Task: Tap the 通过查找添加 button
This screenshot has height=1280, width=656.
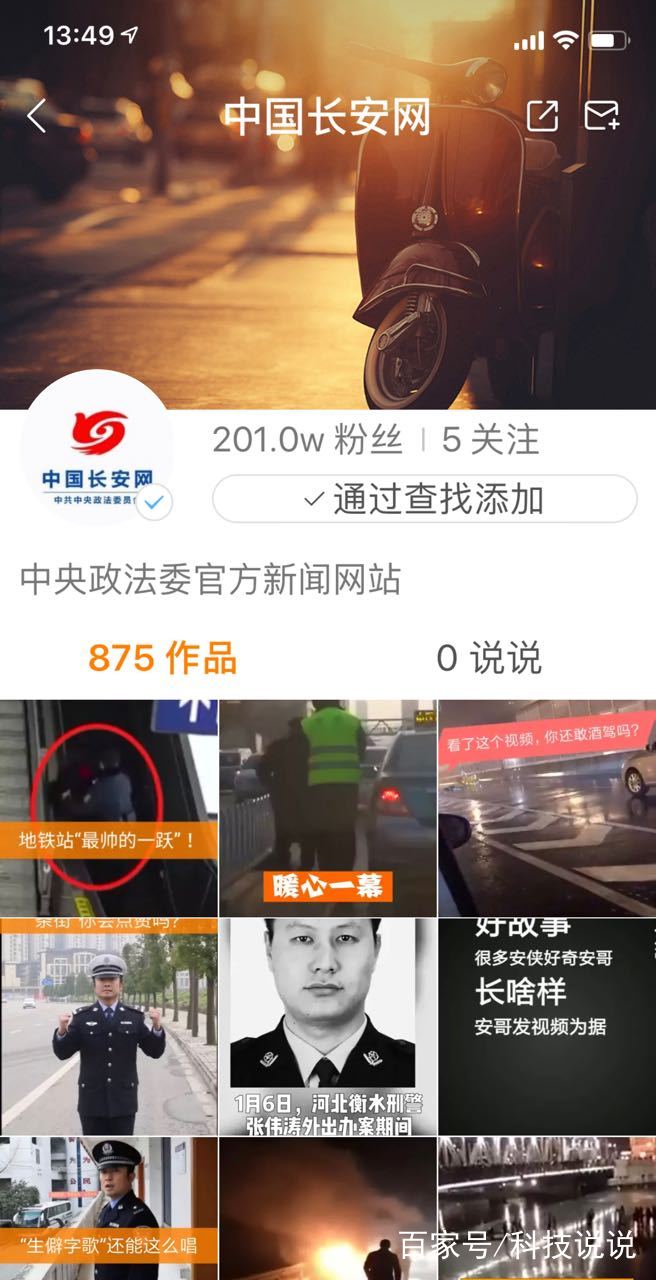Action: (x=425, y=498)
